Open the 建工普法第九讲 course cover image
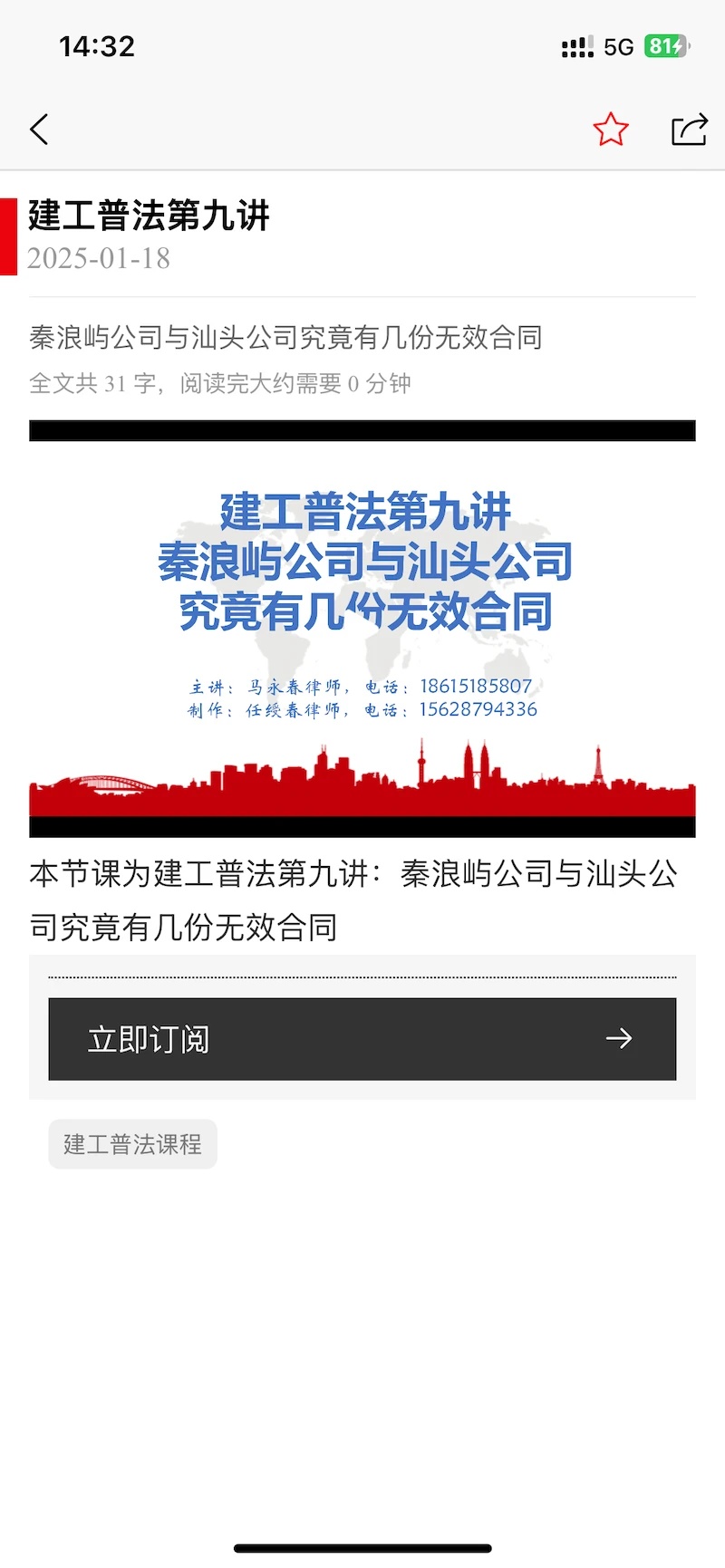 pyautogui.click(x=362, y=629)
